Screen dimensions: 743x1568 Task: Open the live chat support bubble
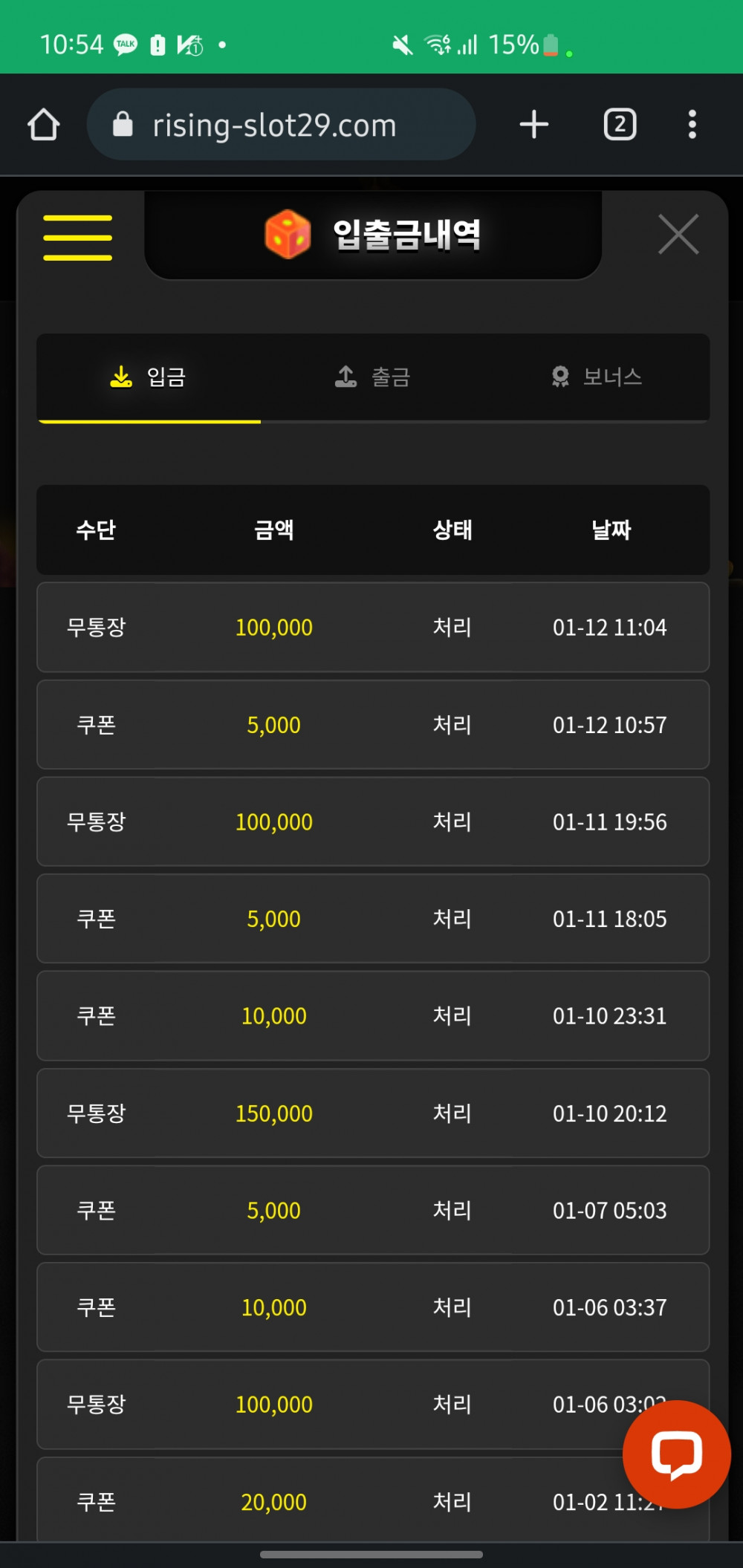(x=676, y=1454)
